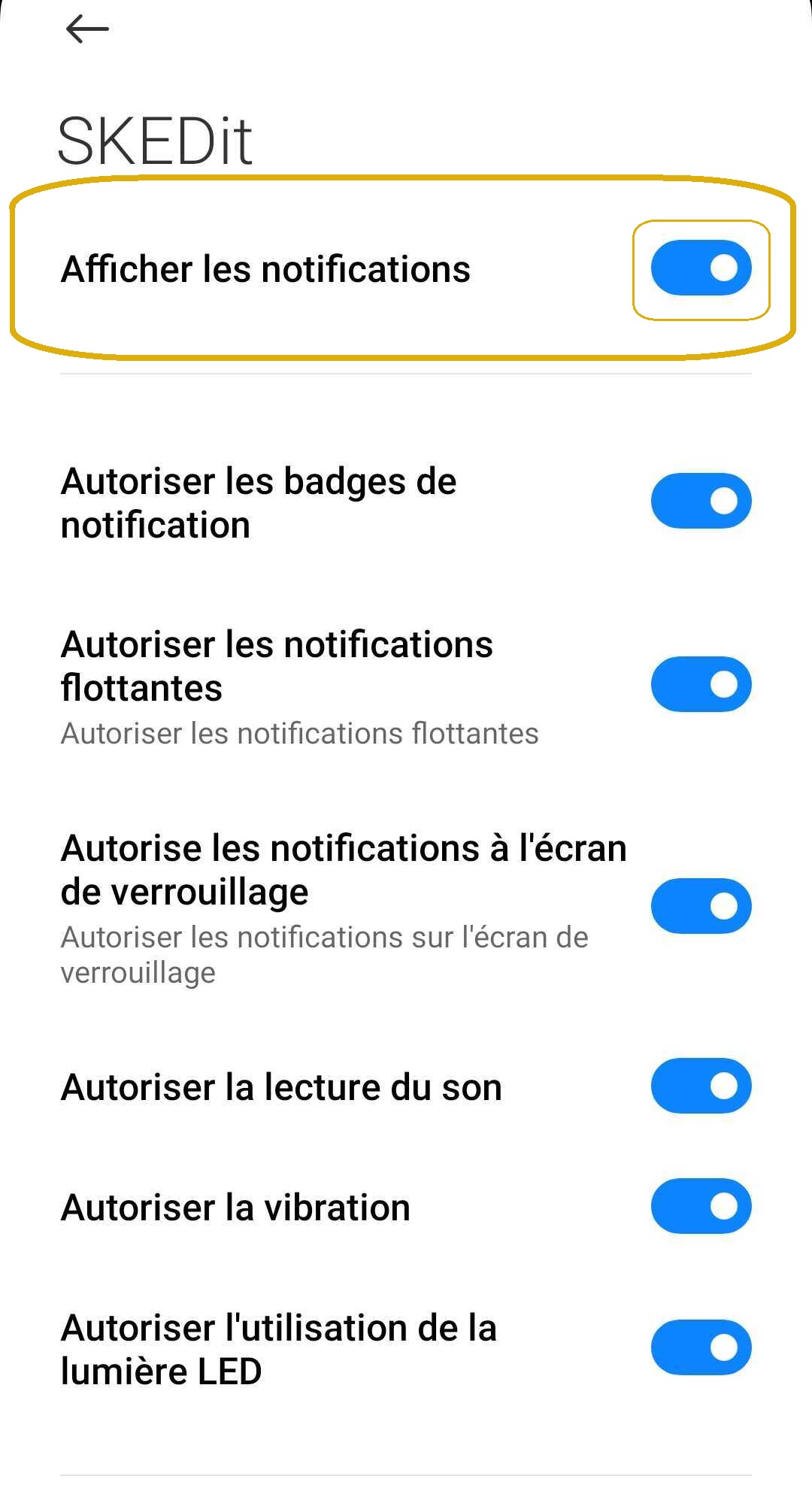Toggle Autoriser l'utilisation de la lumière LED

pyautogui.click(x=701, y=1347)
